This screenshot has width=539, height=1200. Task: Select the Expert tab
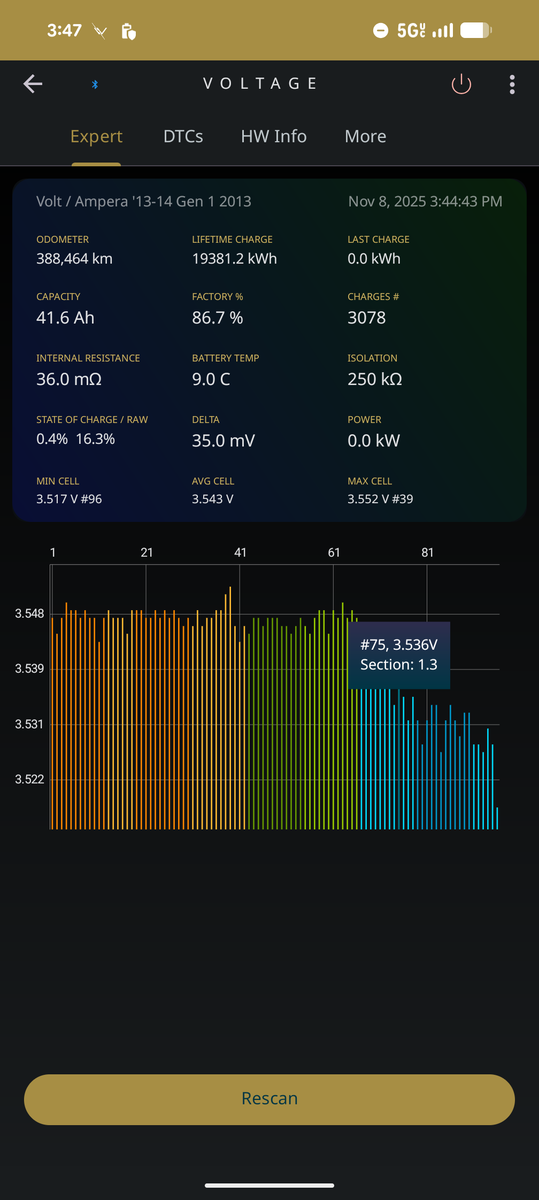(96, 137)
